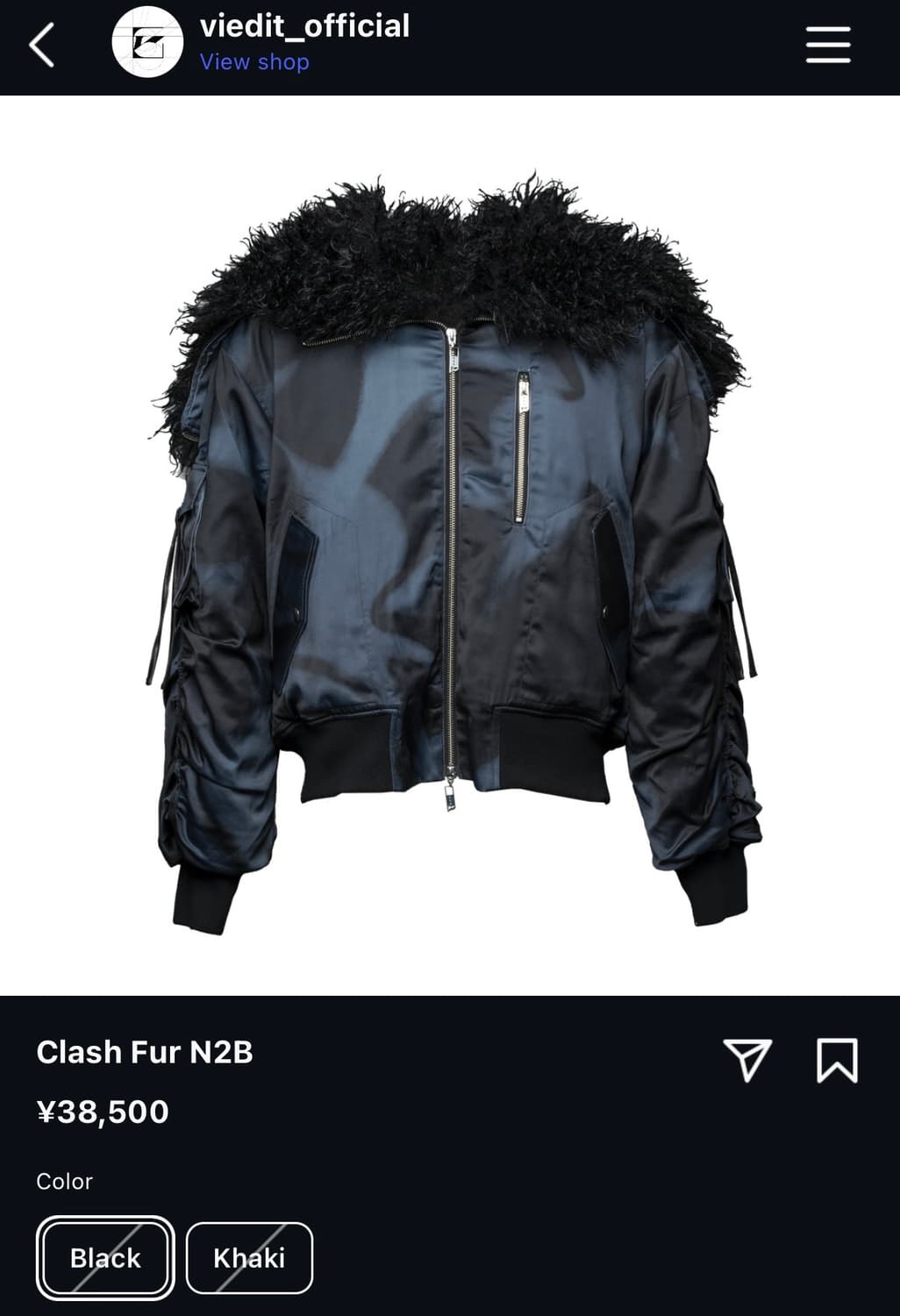Tap the Color section label
This screenshot has width=900, height=1316.
coord(62,1181)
